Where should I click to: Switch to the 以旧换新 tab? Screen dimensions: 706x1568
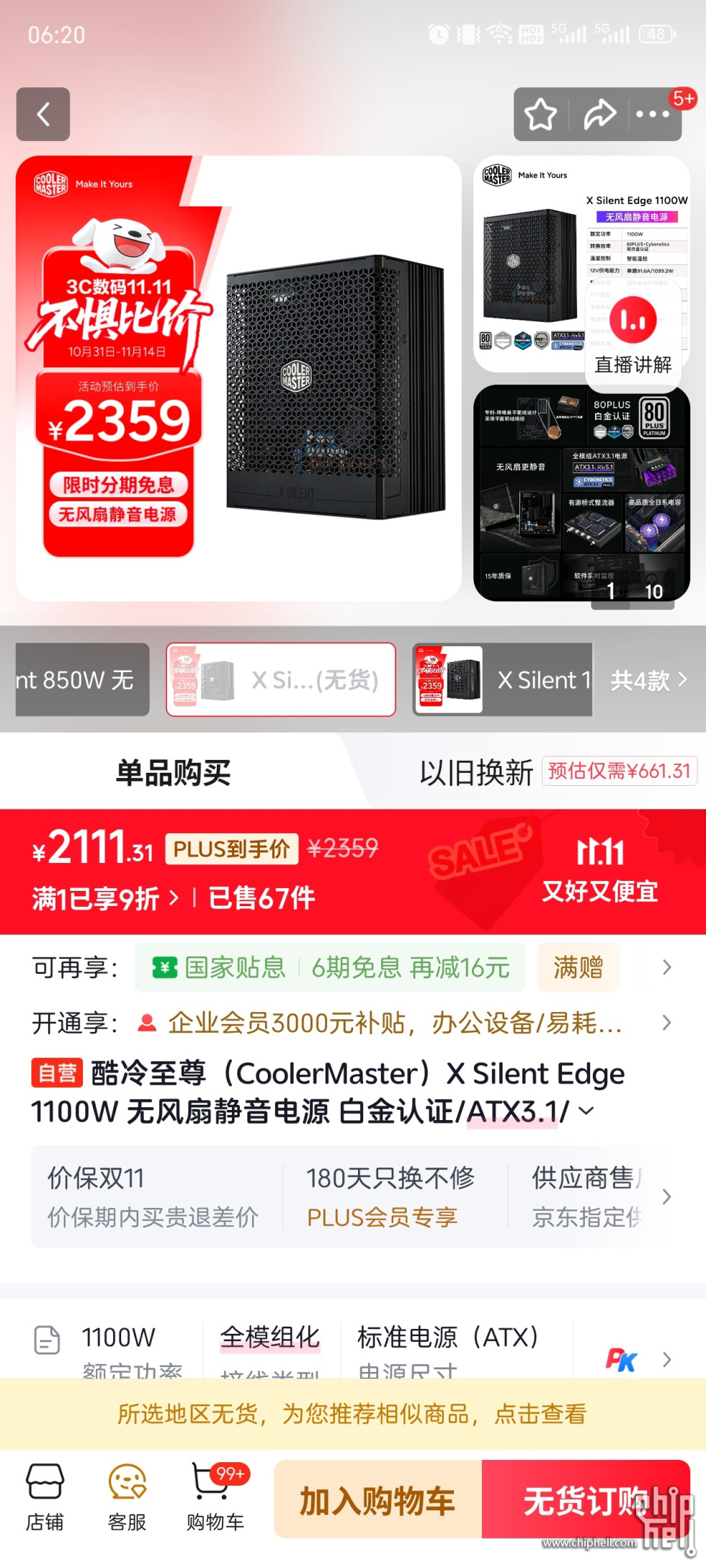coord(476,772)
